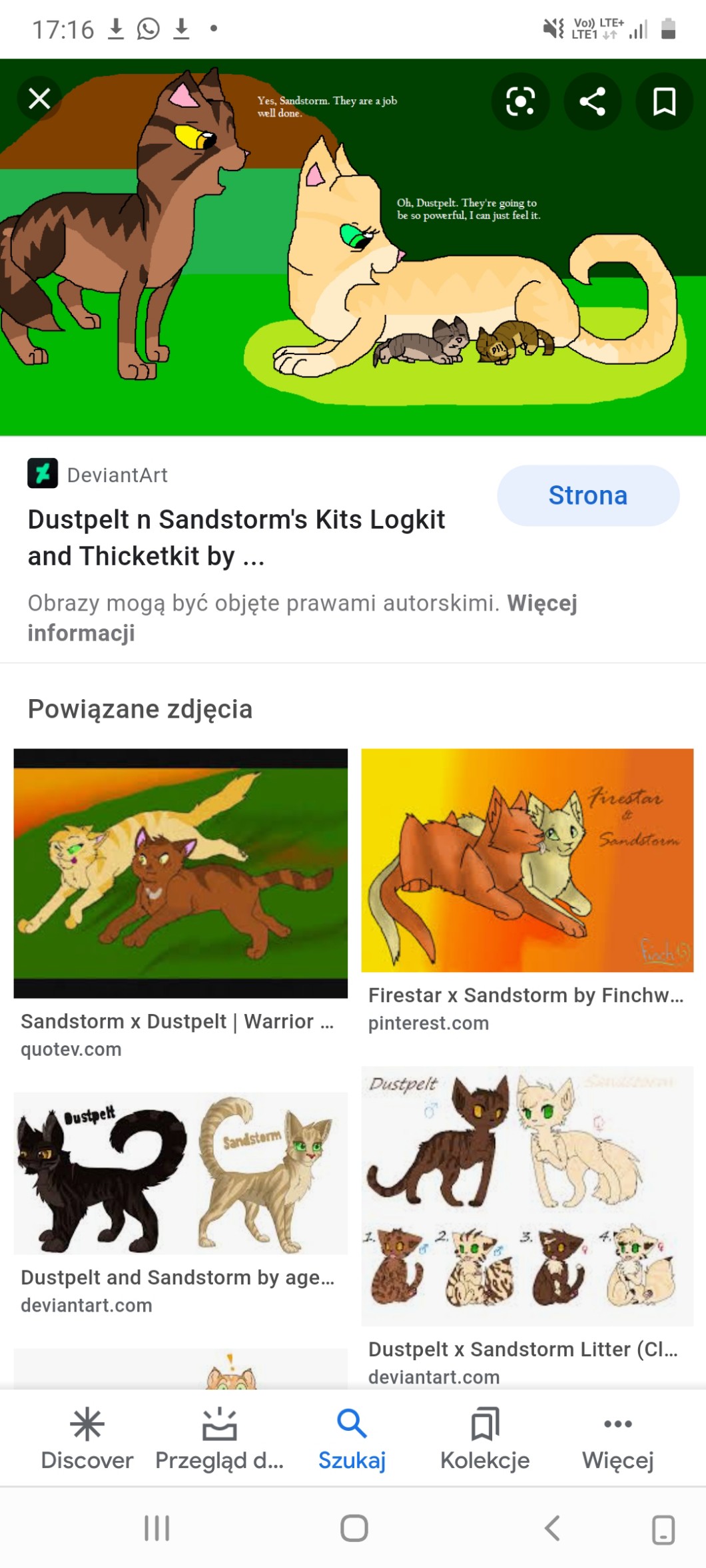This screenshot has width=706, height=1568.
Task: Open Dustpelt x Sandstorm Litter image
Action: (527, 1195)
